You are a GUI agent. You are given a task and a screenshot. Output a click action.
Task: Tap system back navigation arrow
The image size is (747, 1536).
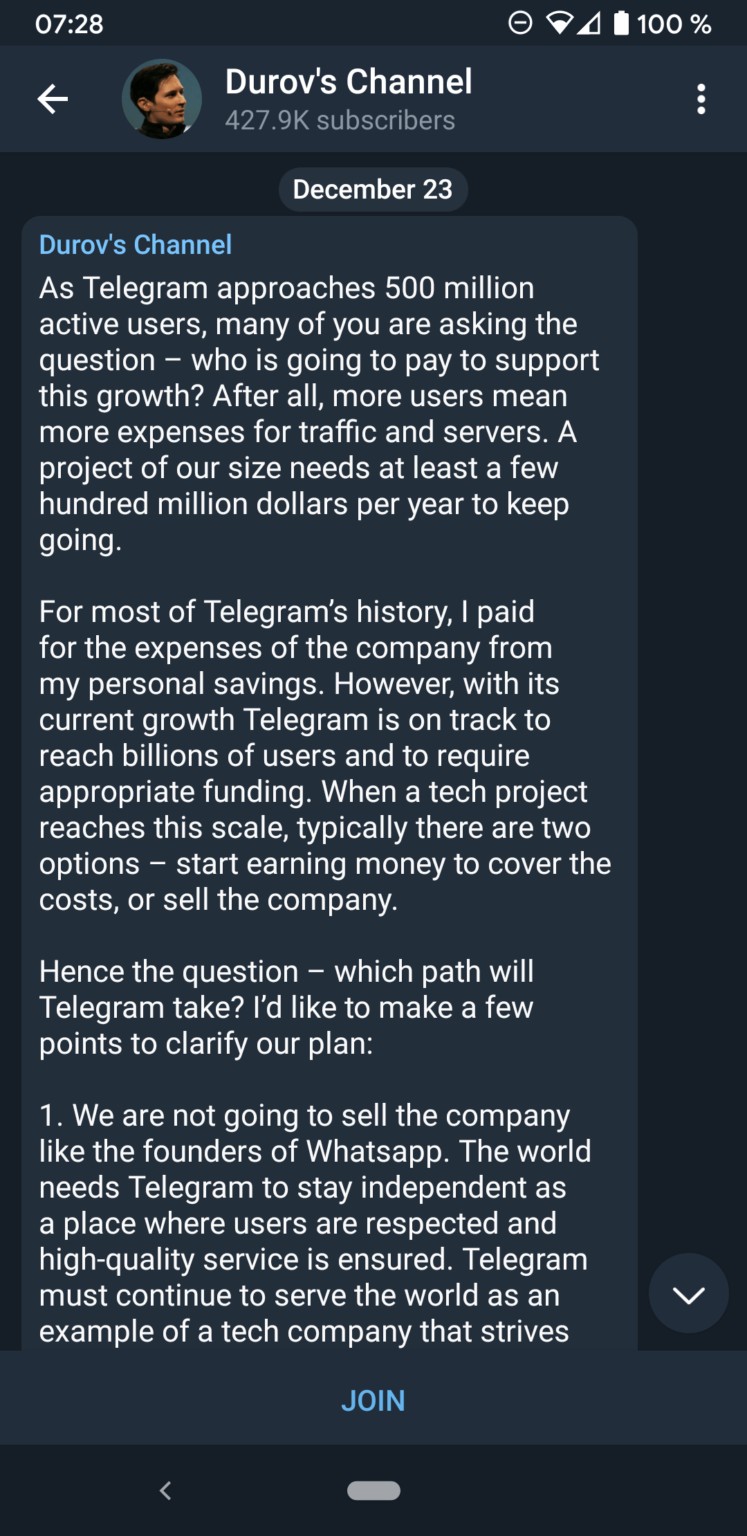(x=166, y=1490)
